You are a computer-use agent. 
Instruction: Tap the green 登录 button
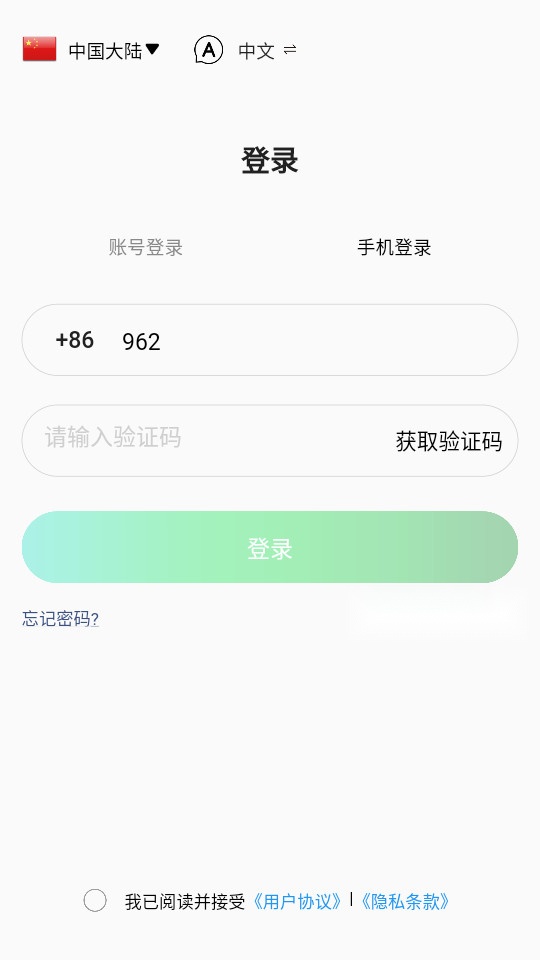[270, 547]
